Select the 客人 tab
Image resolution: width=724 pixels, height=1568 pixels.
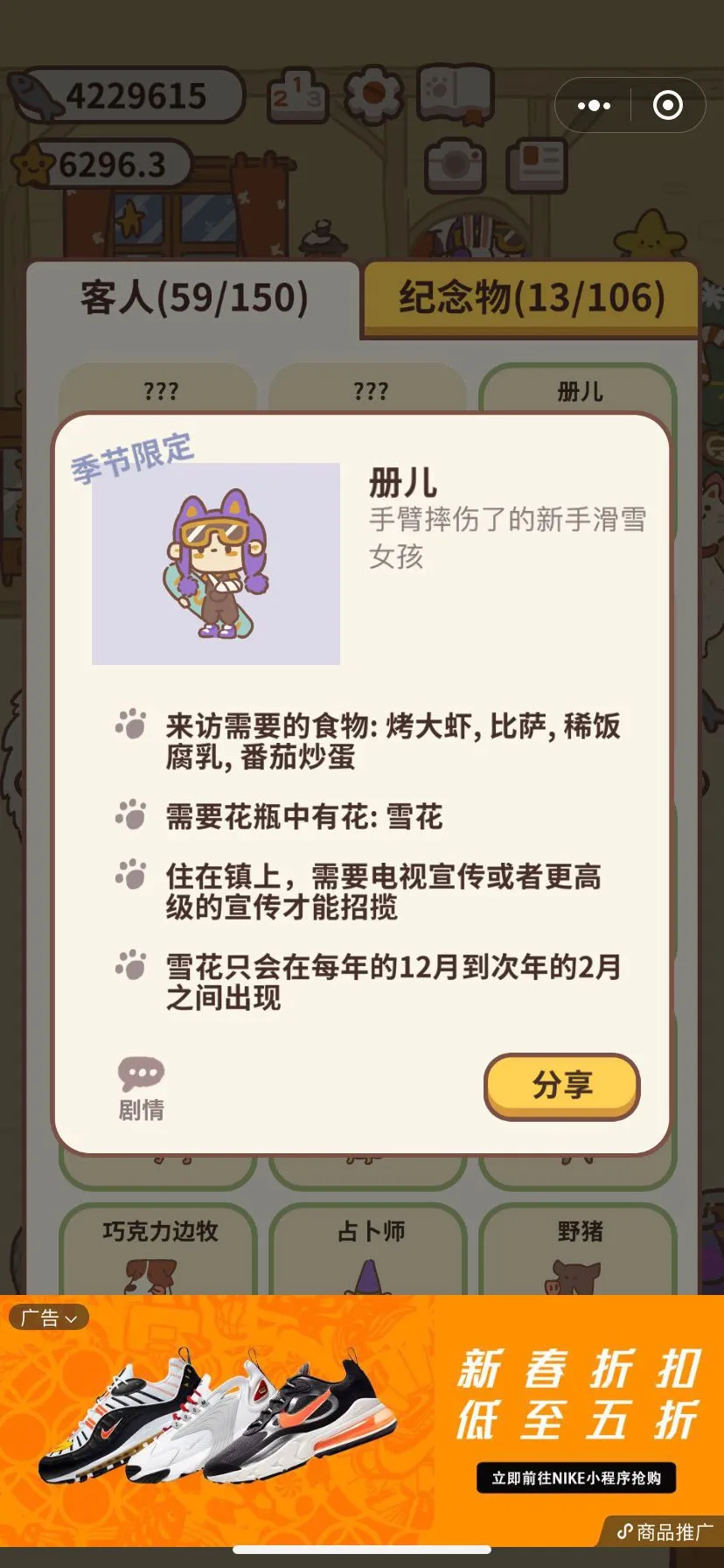[193, 298]
